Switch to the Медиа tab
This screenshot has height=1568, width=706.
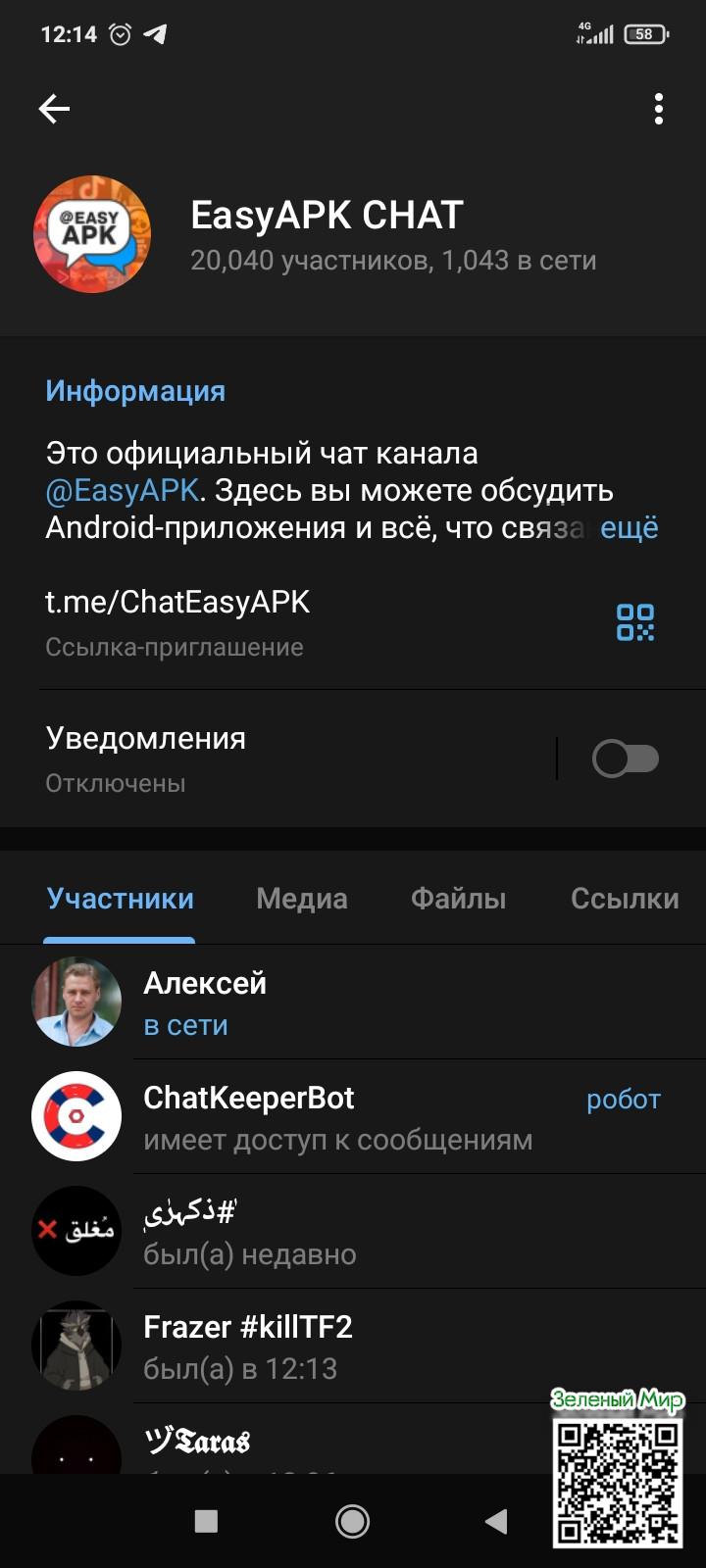302,899
